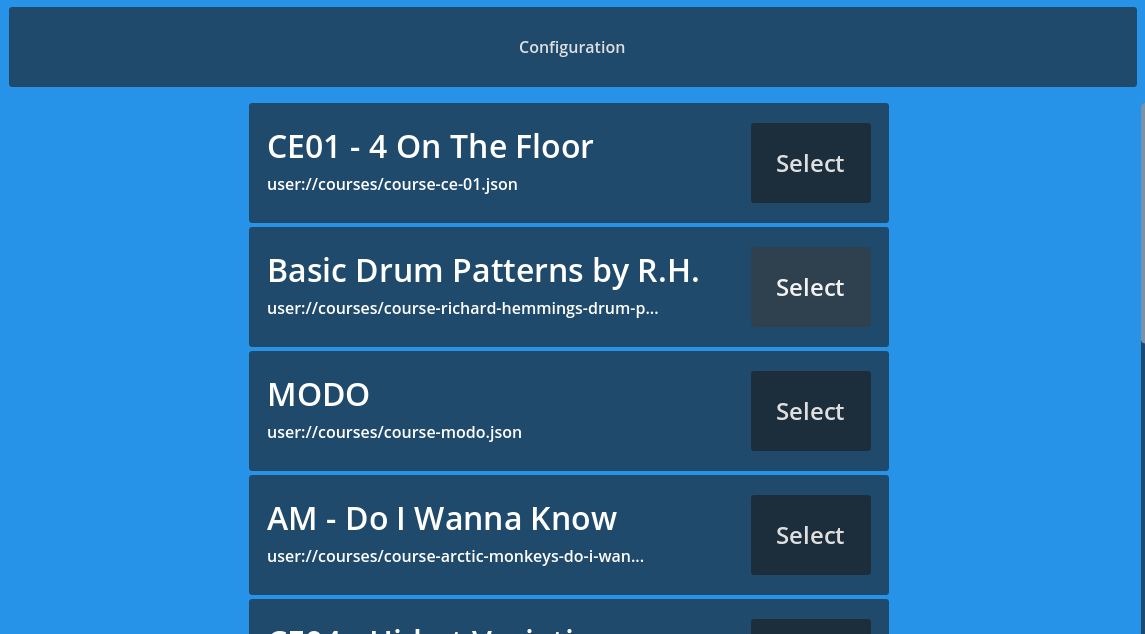
Task: Pick the AM - Do I Wanna Know course
Action: 810,535
